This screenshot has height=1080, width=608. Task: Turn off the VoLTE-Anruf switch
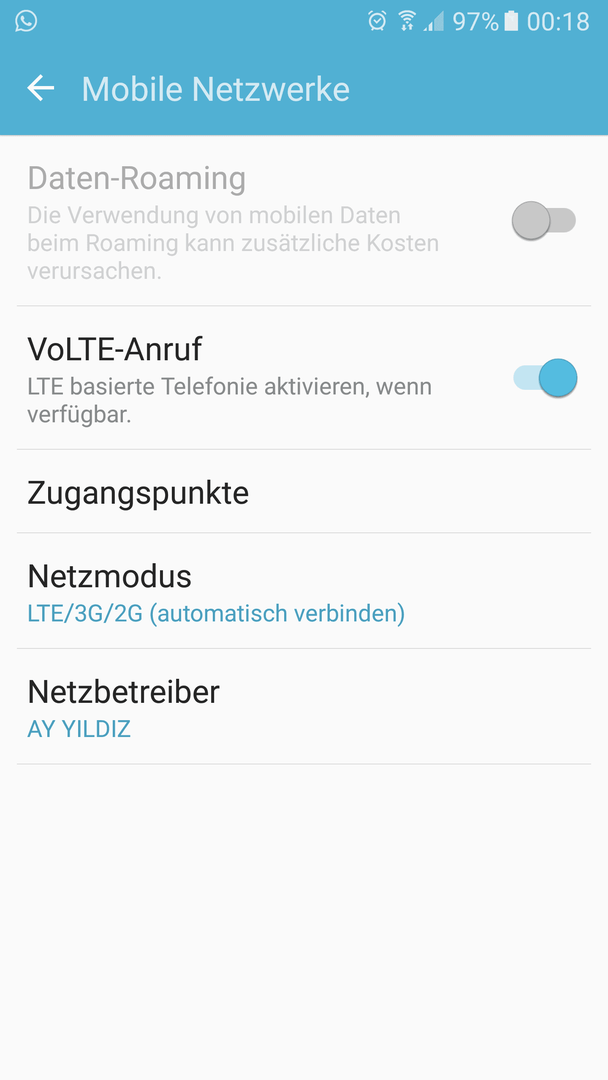click(545, 378)
